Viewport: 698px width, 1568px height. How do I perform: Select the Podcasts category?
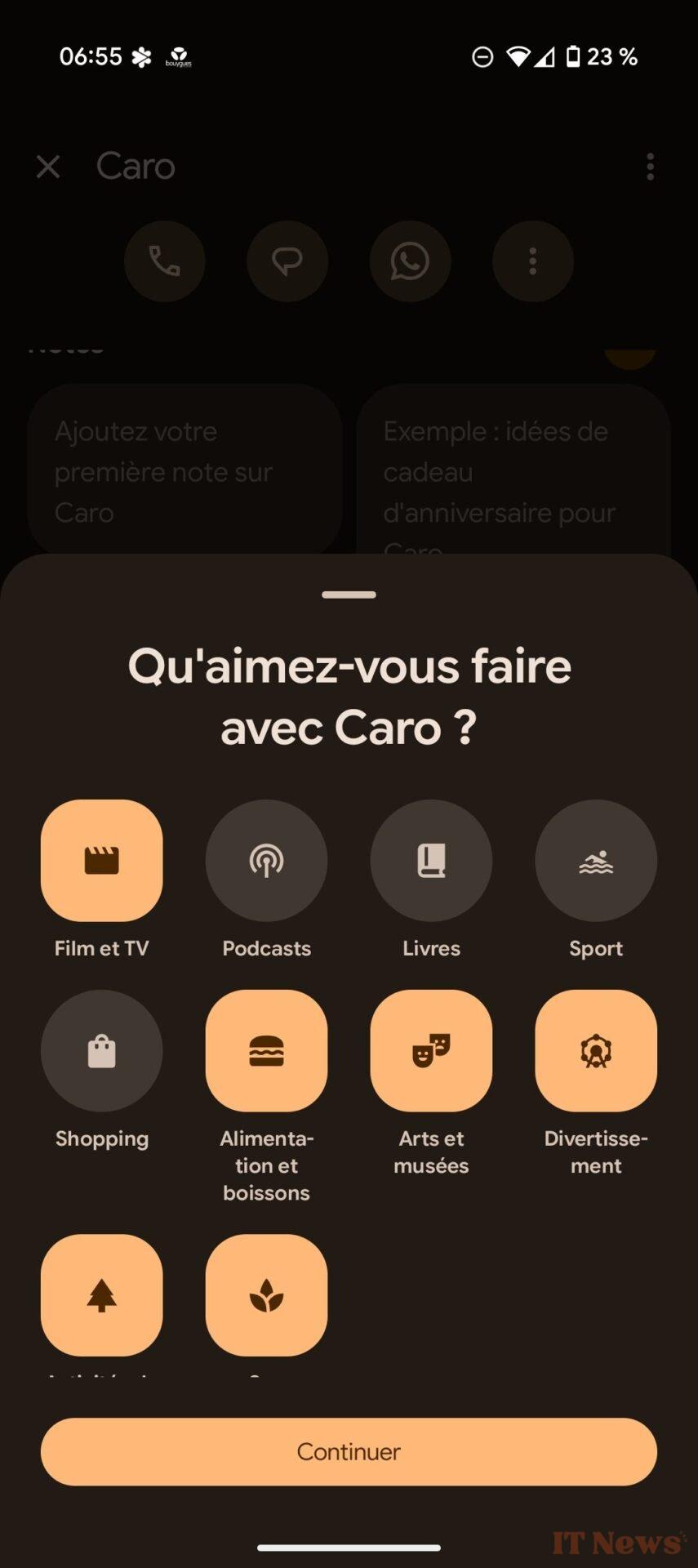(266, 861)
